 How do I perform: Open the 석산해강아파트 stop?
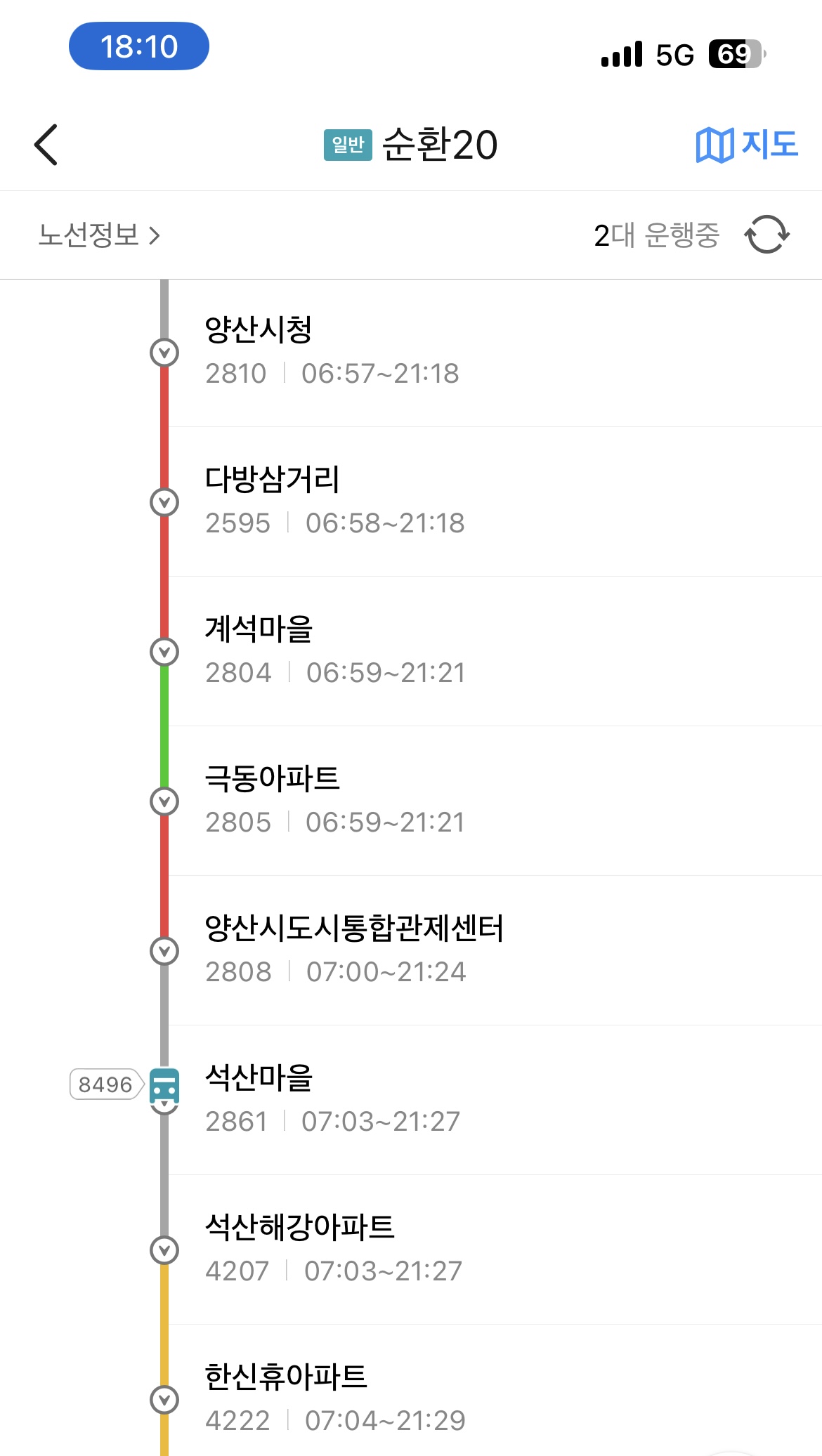tap(495, 1250)
